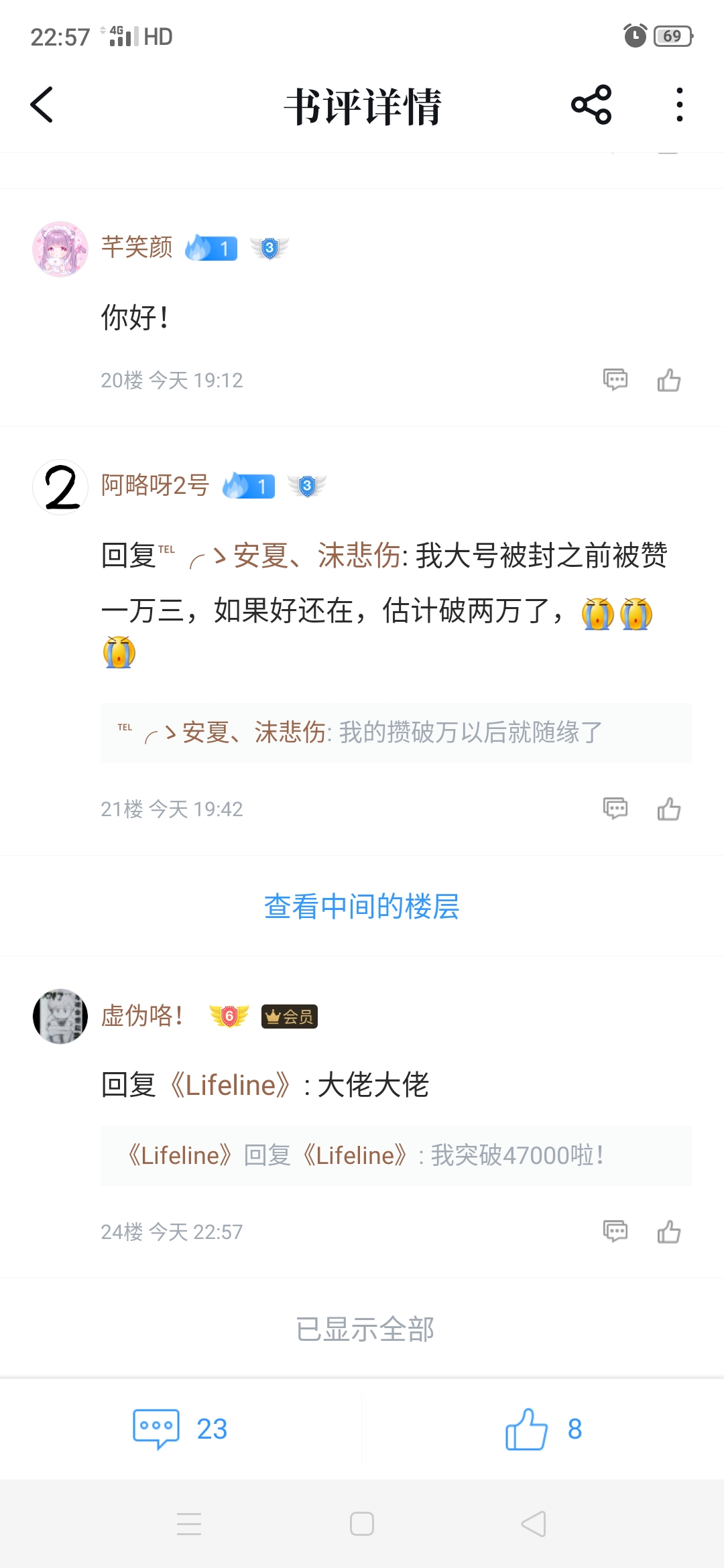
Task: Open 芊笑颜's profile avatar
Action: [60, 249]
